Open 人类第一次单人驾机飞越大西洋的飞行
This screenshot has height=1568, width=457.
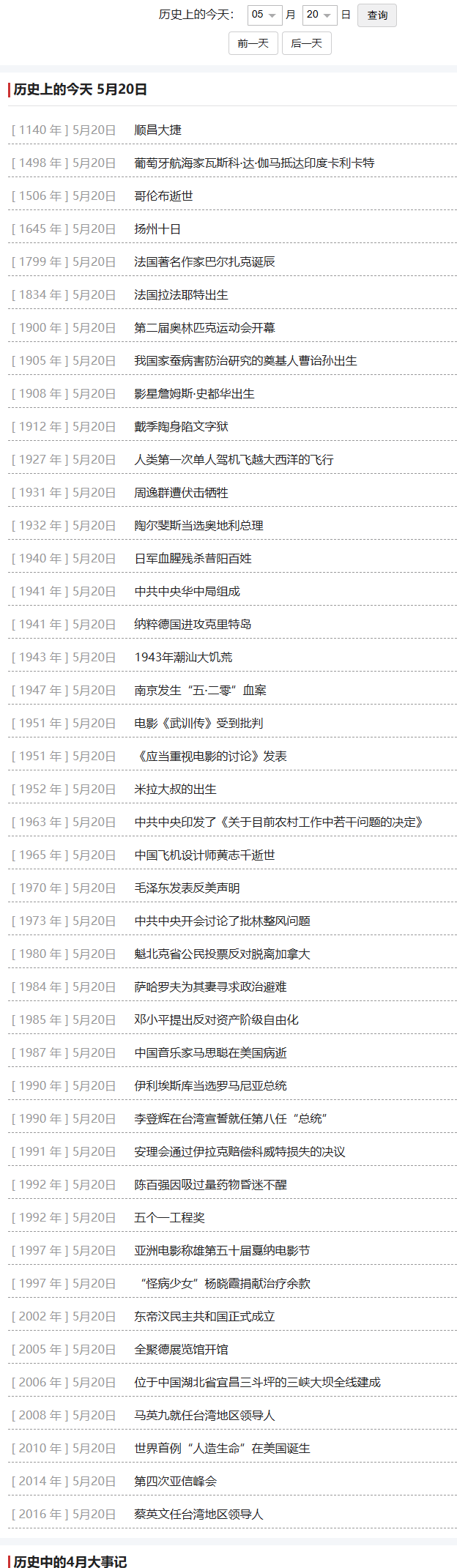point(234,459)
